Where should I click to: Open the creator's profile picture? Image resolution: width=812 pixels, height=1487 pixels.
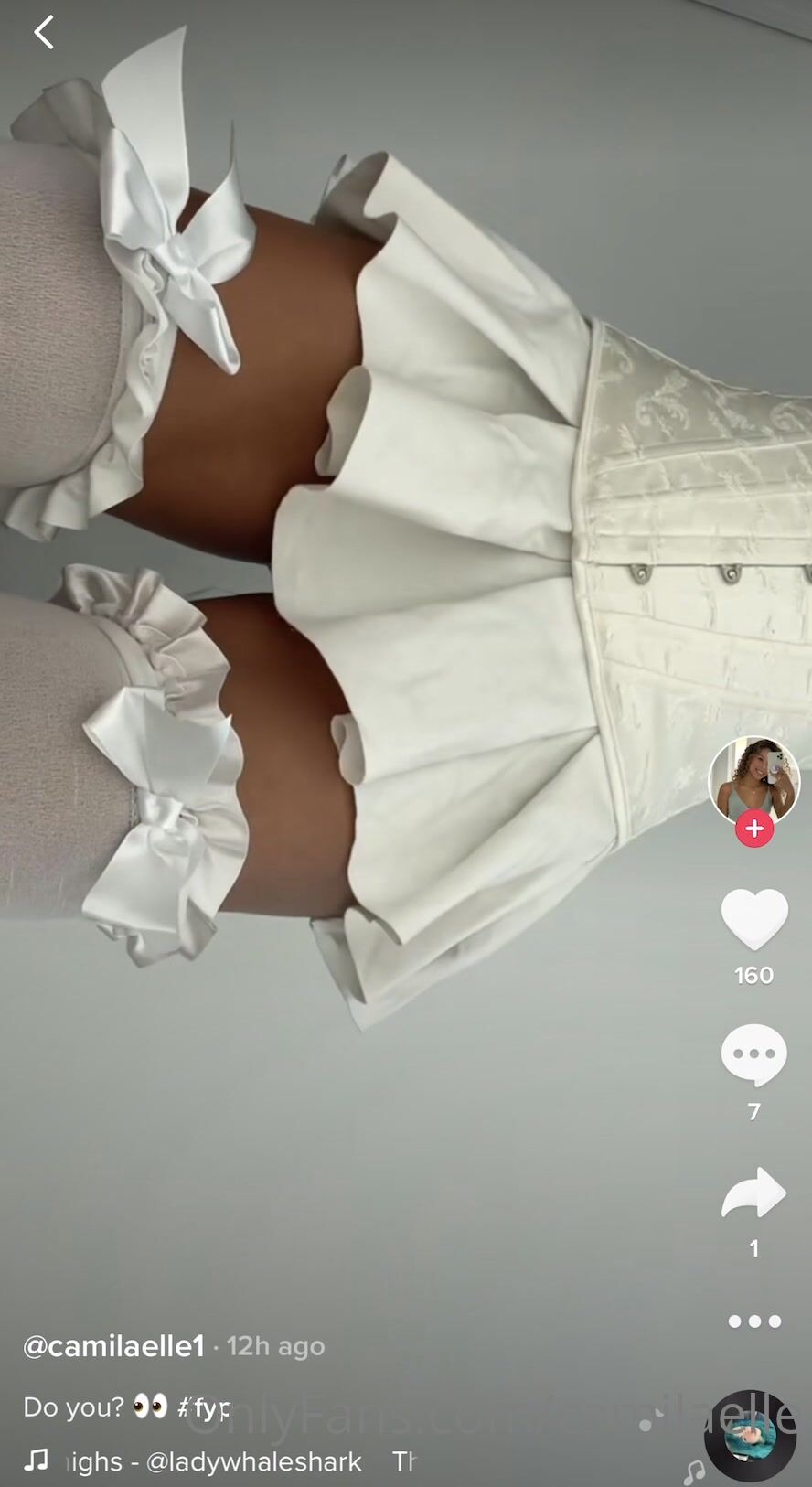[753, 779]
